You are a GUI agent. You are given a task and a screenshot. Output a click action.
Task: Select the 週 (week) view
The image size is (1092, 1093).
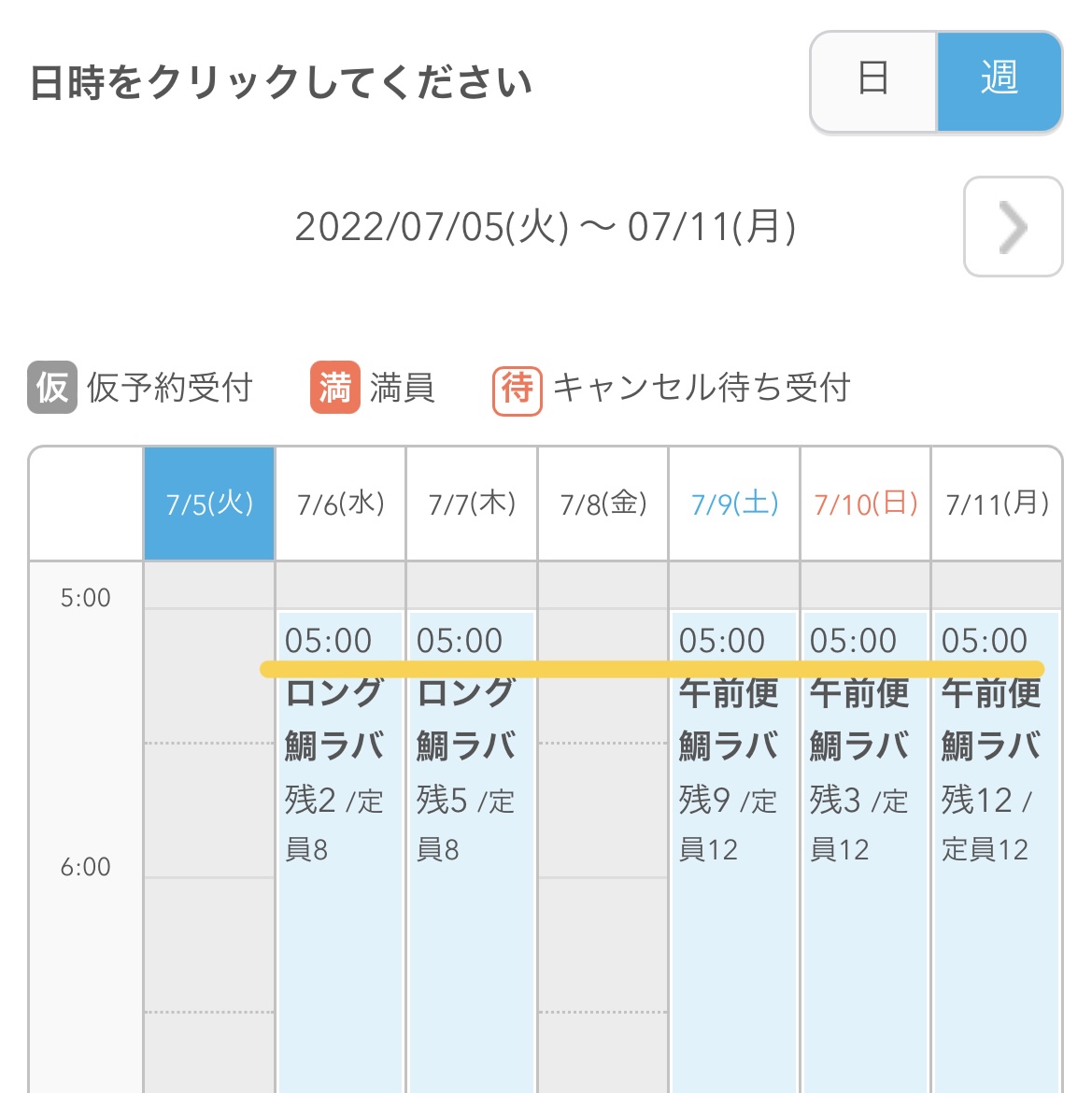tap(999, 81)
